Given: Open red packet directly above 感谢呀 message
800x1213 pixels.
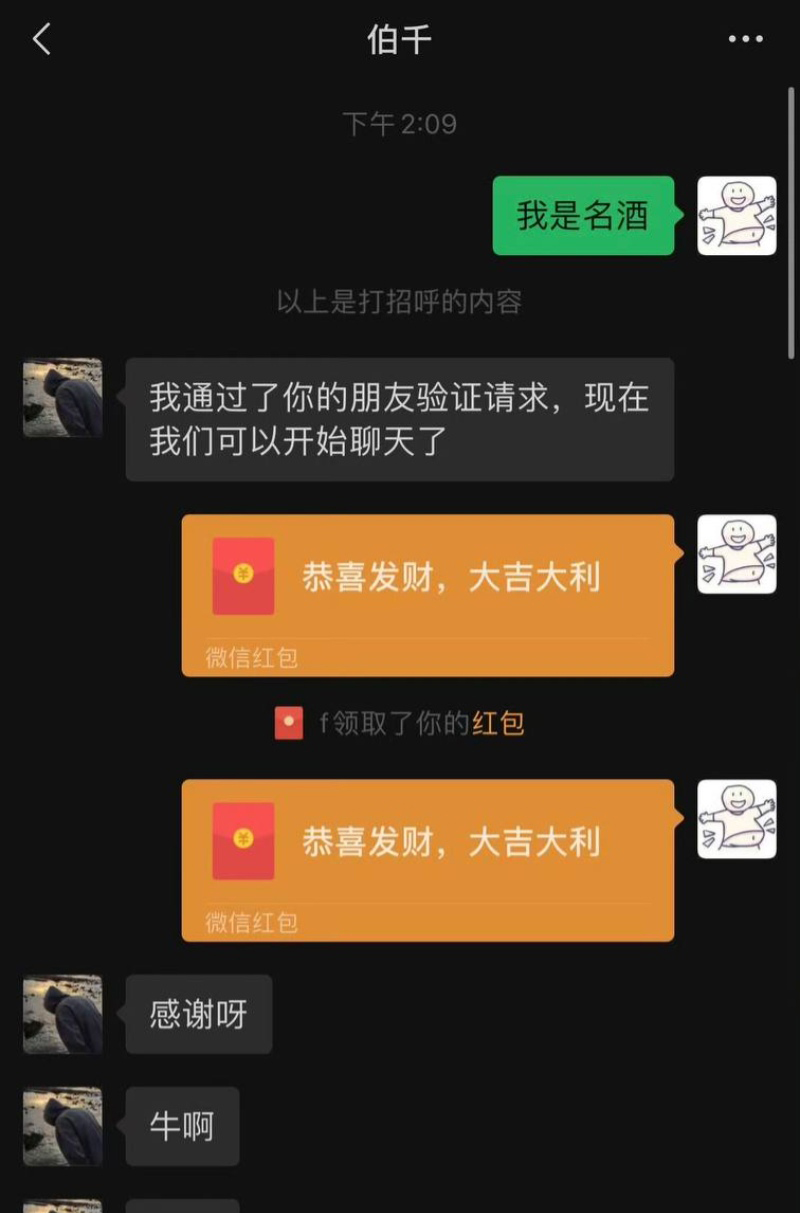Looking at the screenshot, I should 428,860.
